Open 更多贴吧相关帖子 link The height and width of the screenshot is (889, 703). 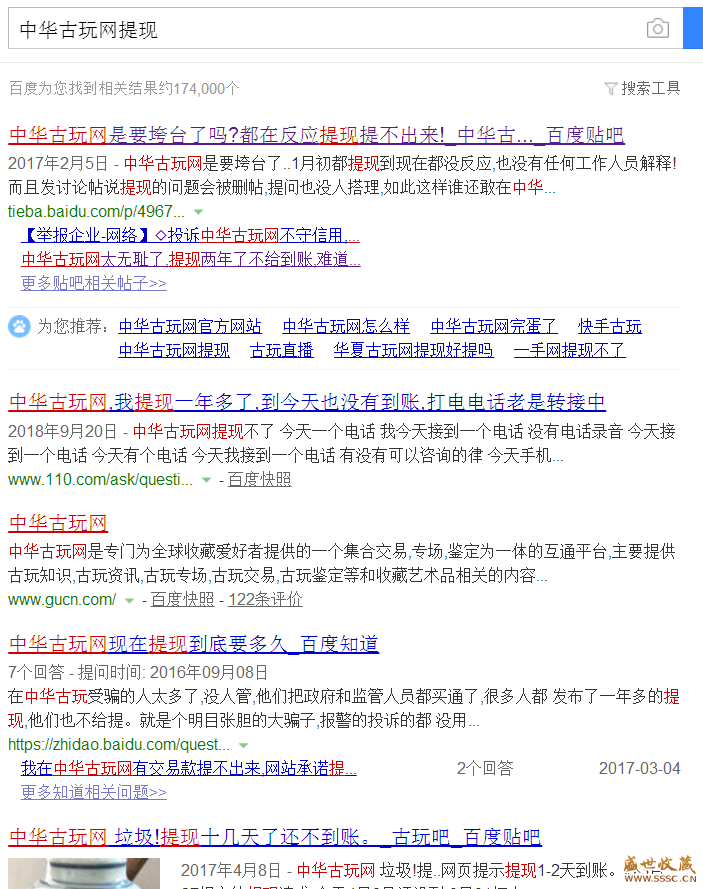pyautogui.click(x=93, y=283)
